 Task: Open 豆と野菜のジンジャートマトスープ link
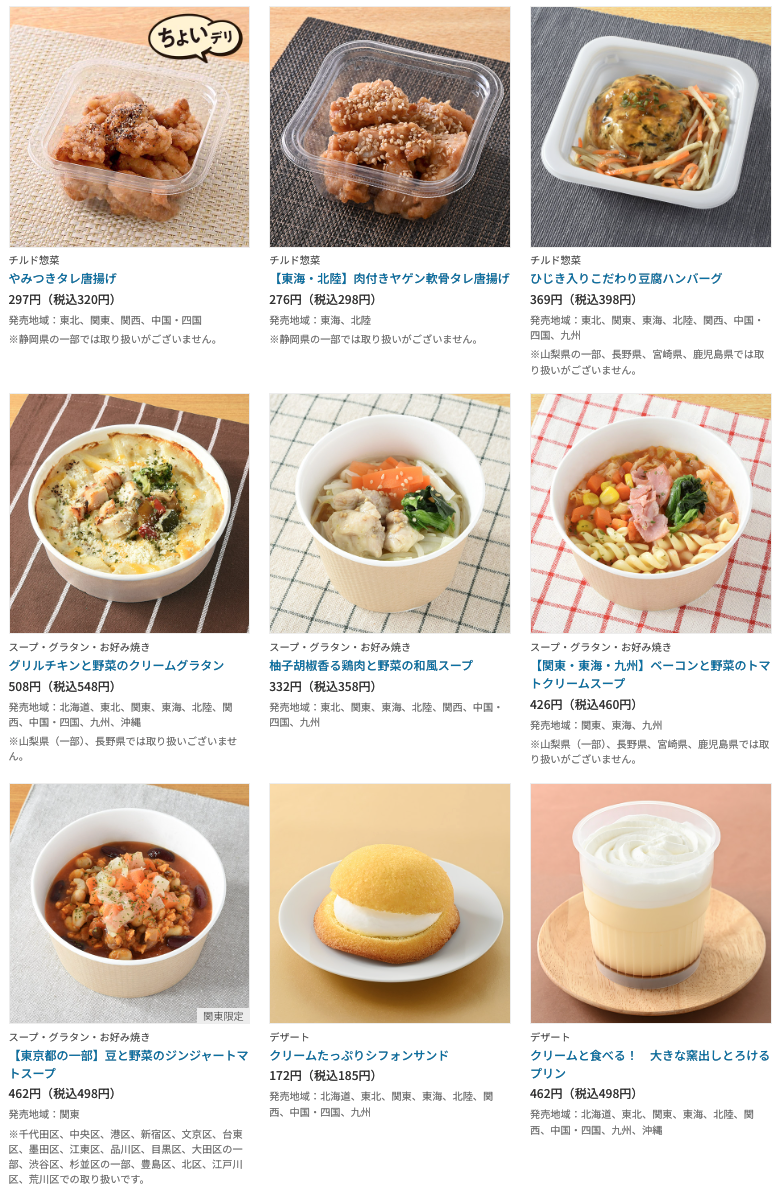(x=128, y=1064)
